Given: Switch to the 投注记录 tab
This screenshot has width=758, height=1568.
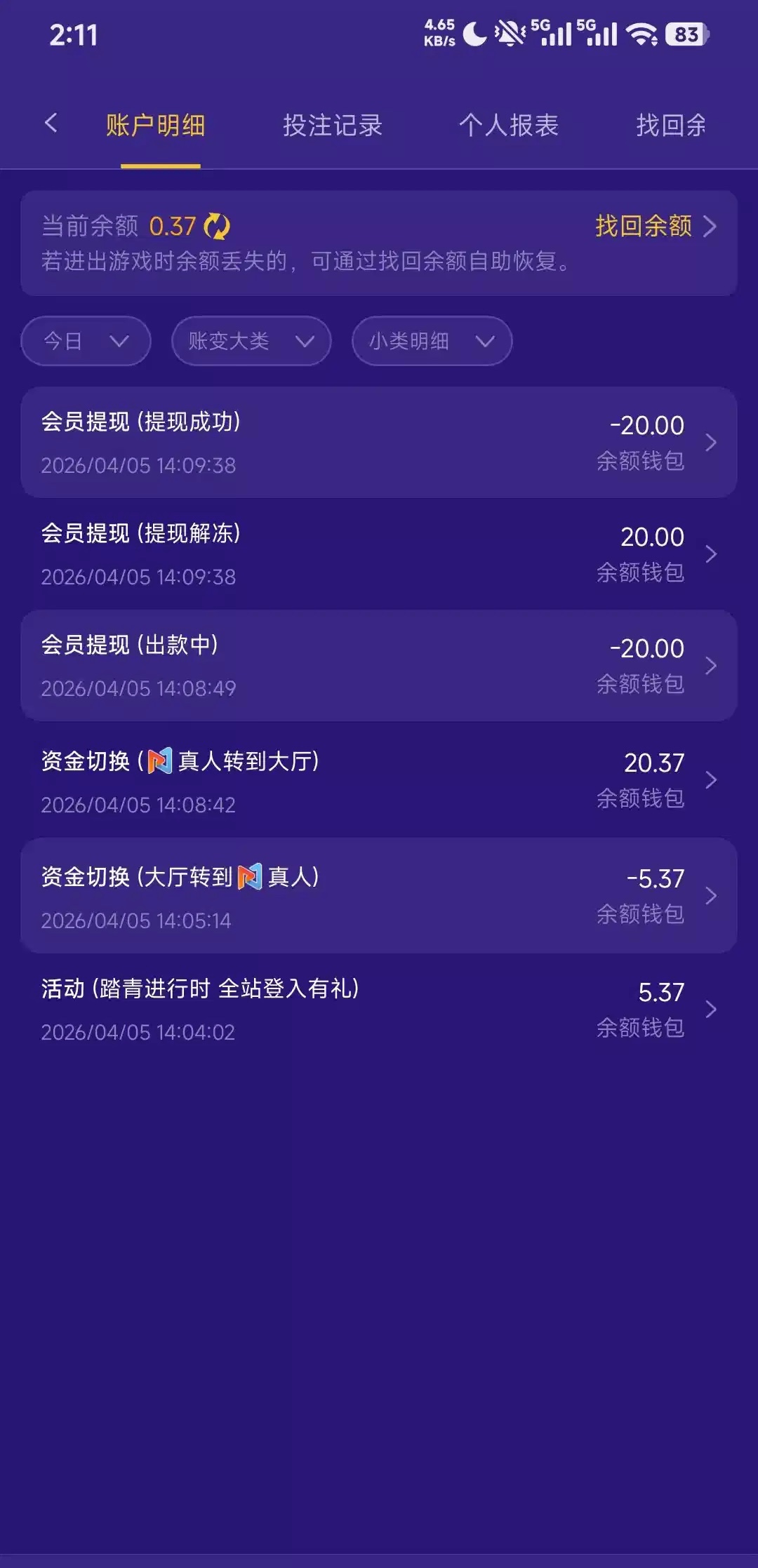Looking at the screenshot, I should tap(333, 126).
